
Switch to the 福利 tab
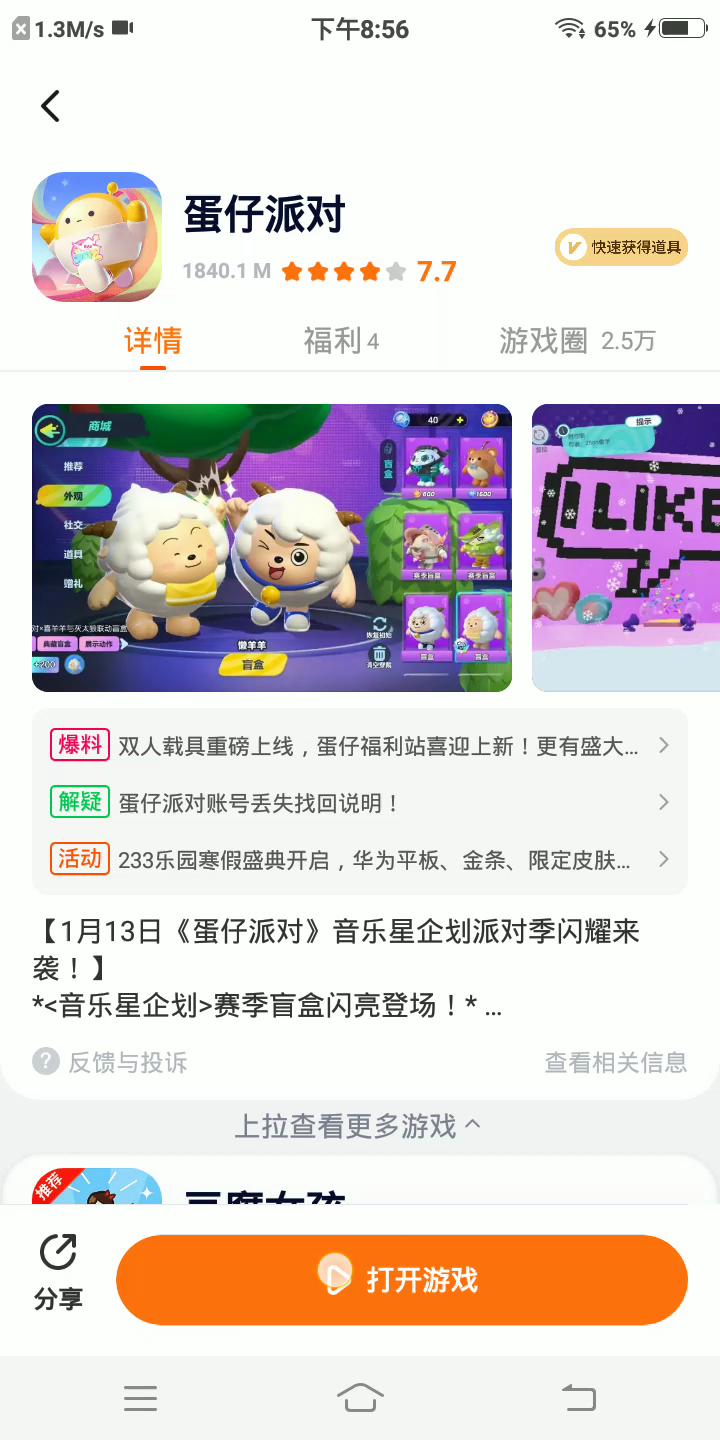(340, 341)
